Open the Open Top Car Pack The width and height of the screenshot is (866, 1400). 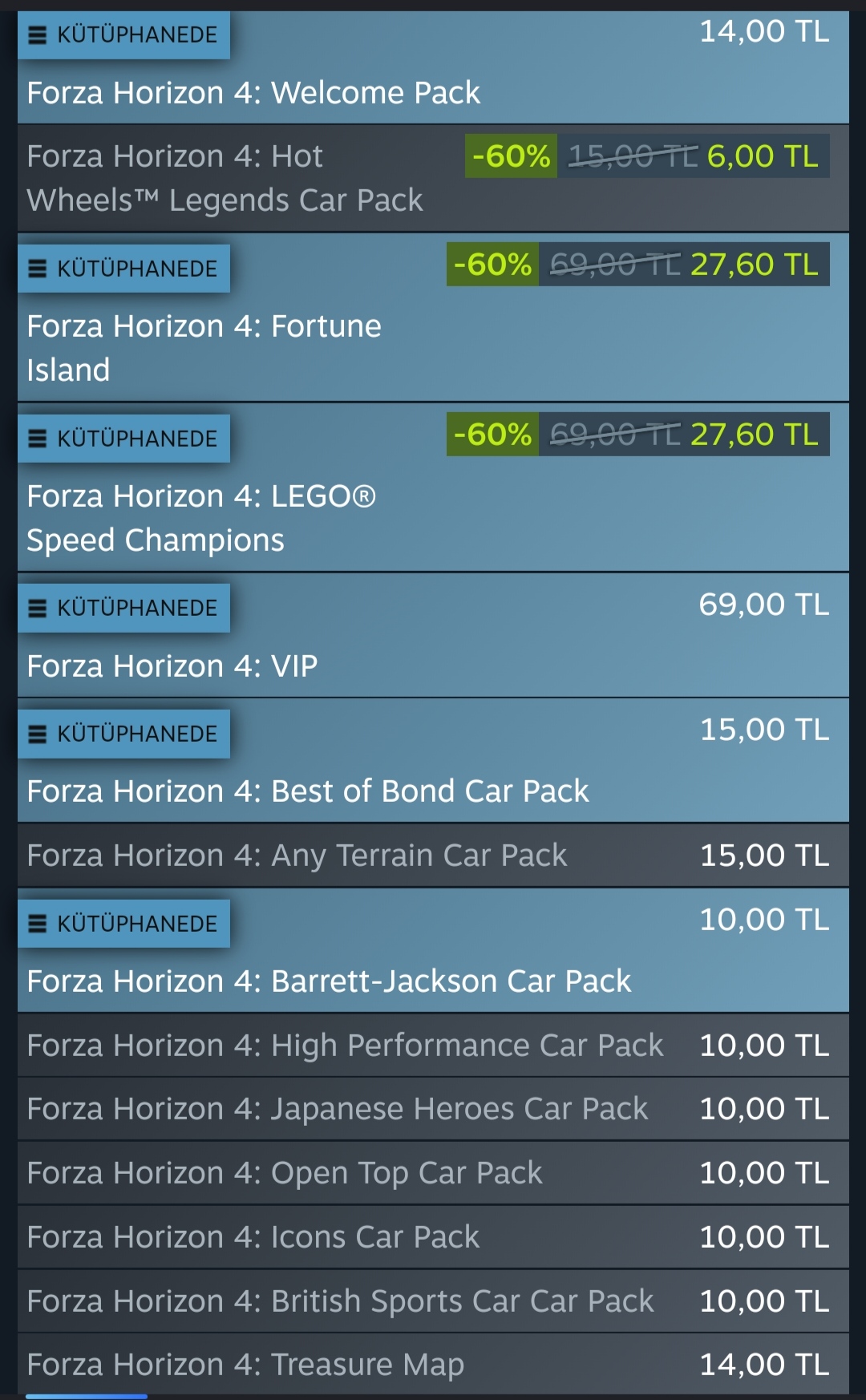coord(285,1173)
